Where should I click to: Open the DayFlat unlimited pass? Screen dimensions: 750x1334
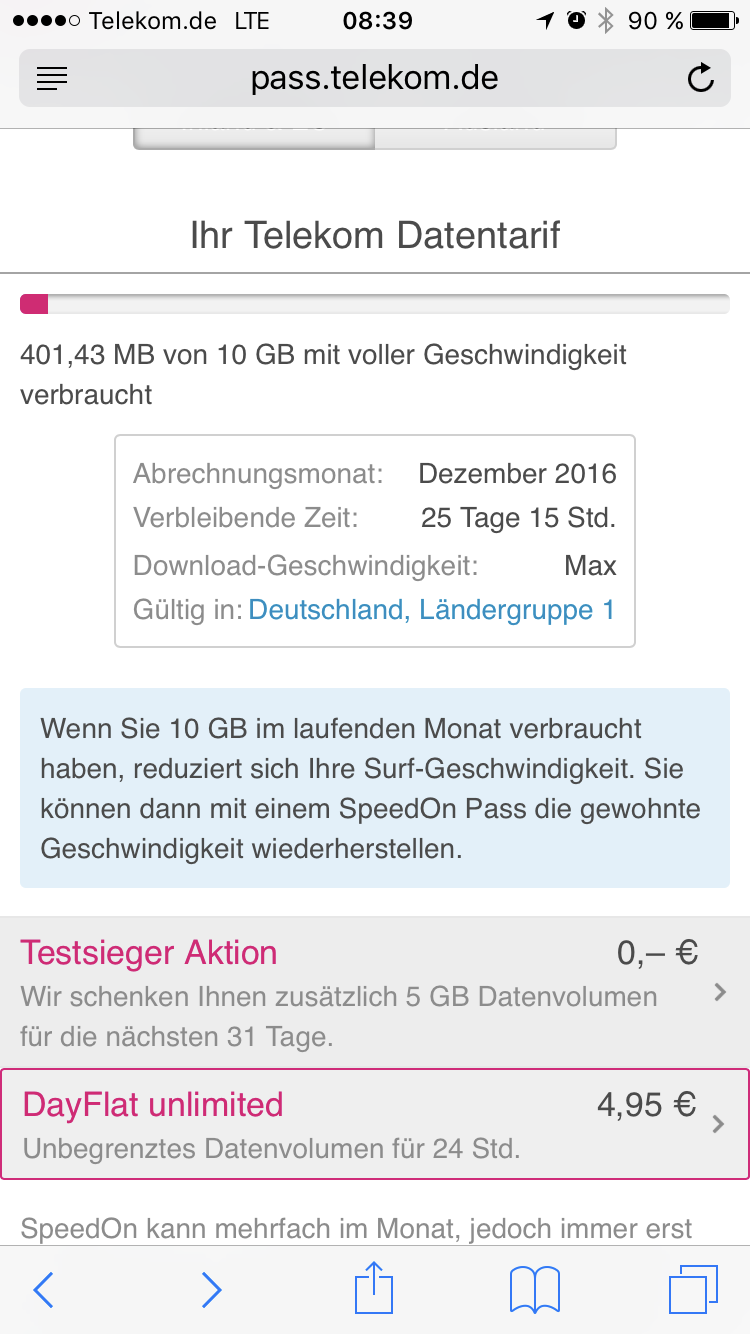click(375, 1125)
